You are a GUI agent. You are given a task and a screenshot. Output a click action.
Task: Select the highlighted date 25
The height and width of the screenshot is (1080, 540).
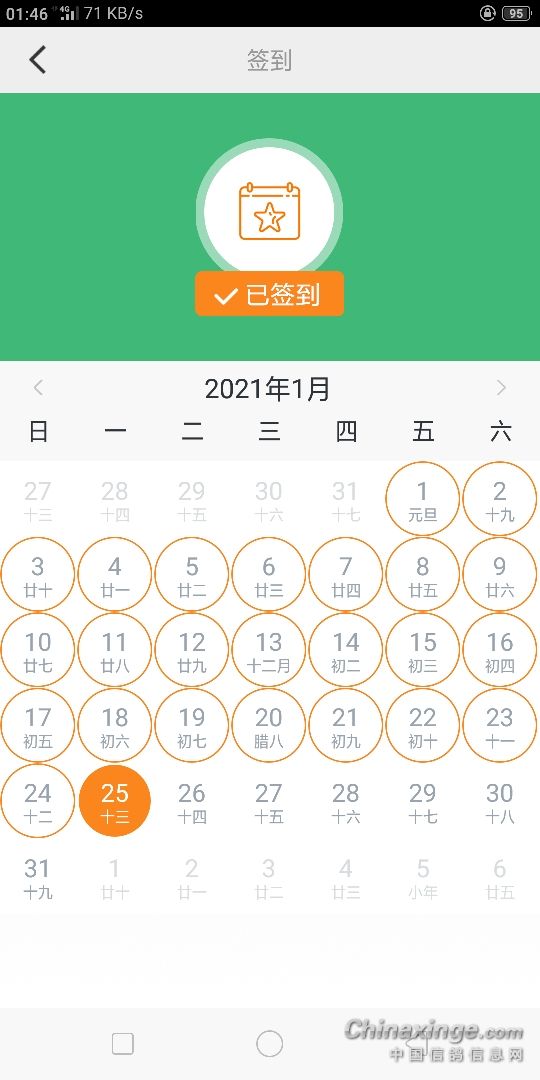[114, 801]
